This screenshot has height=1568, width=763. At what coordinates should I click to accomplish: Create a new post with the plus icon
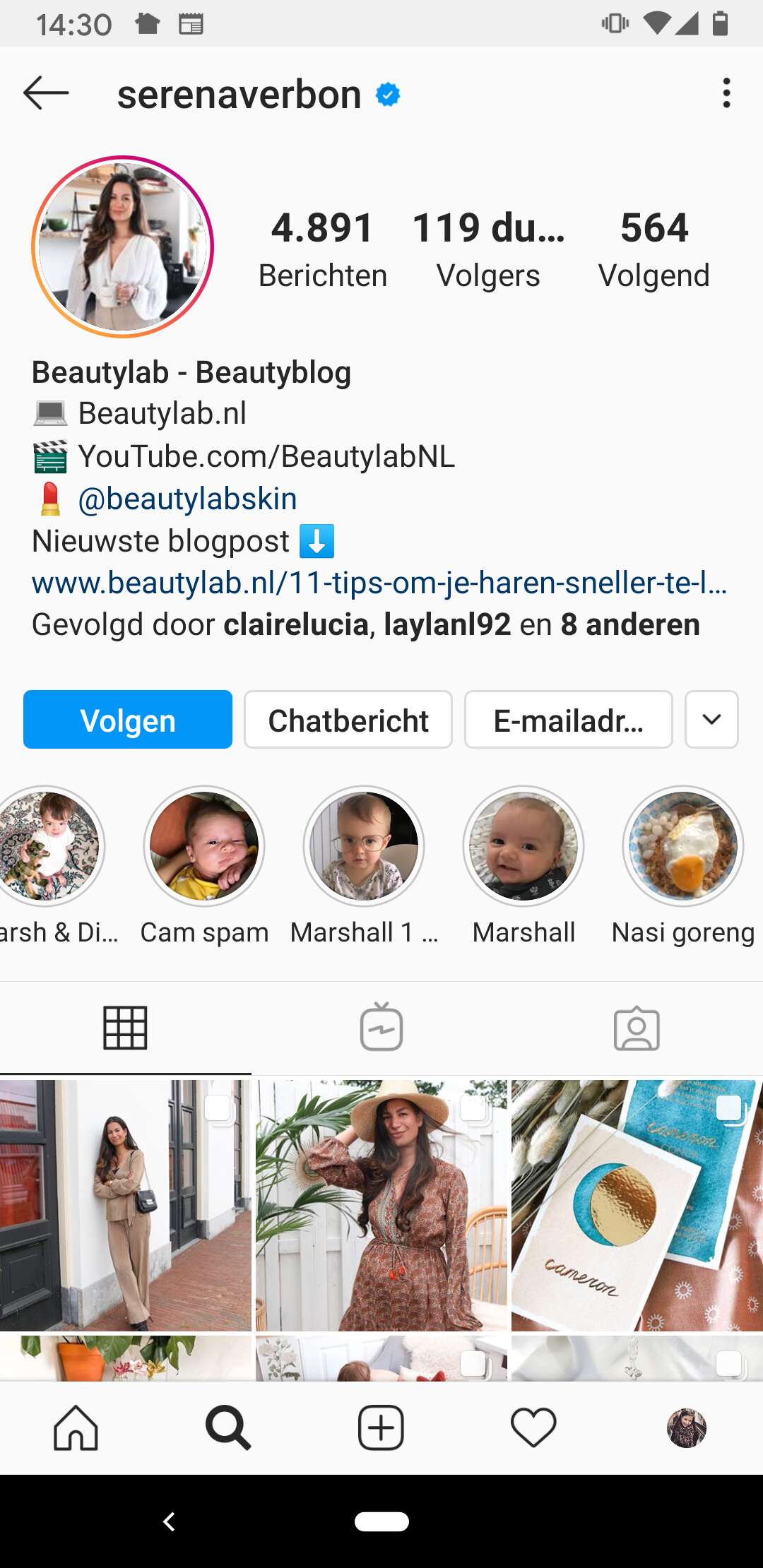(x=381, y=1428)
